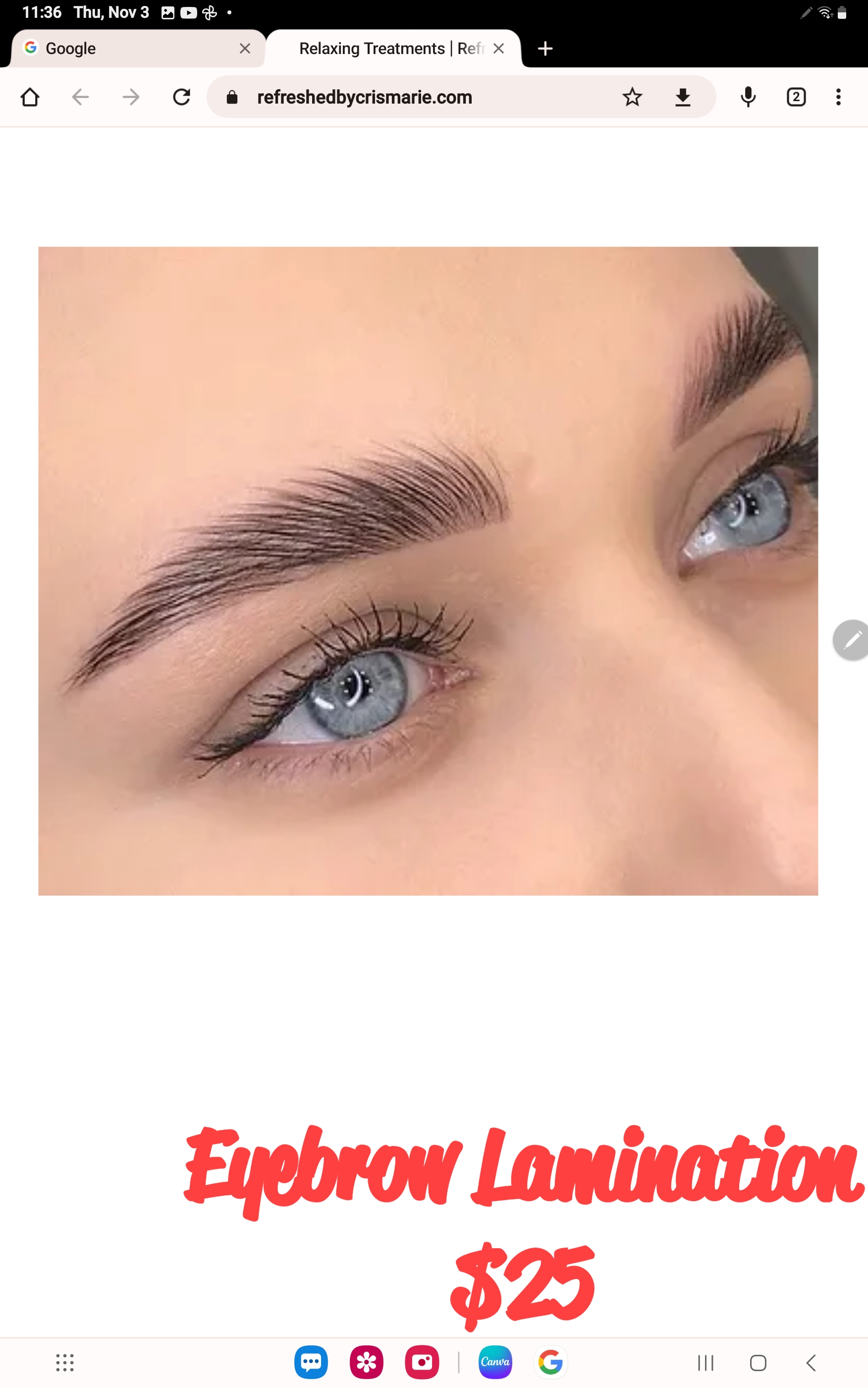Open the red camera app in the taskbar
The height and width of the screenshot is (1388, 868).
point(422,1362)
